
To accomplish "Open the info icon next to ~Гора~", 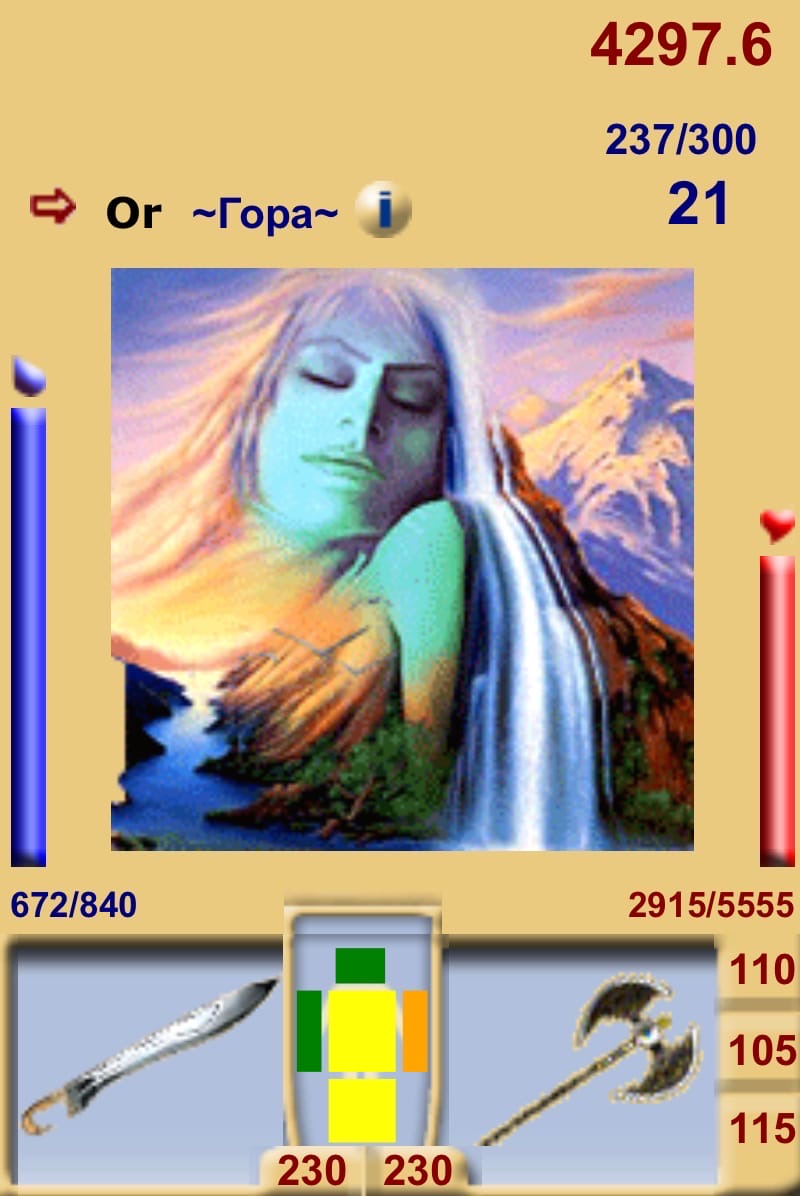I will (x=383, y=210).
